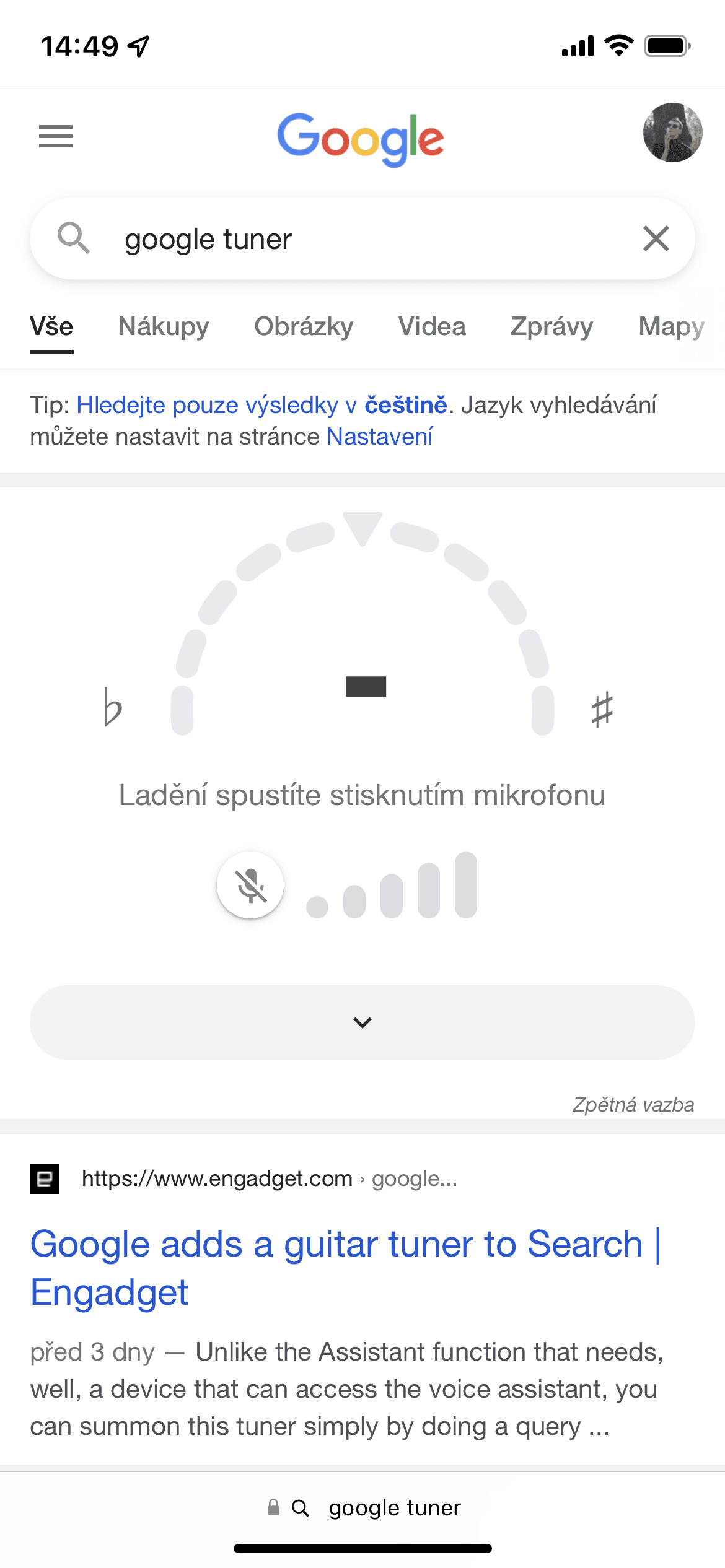Expand the tuner panel chevron
Viewport: 725px width, 1568px height.
point(362,1022)
